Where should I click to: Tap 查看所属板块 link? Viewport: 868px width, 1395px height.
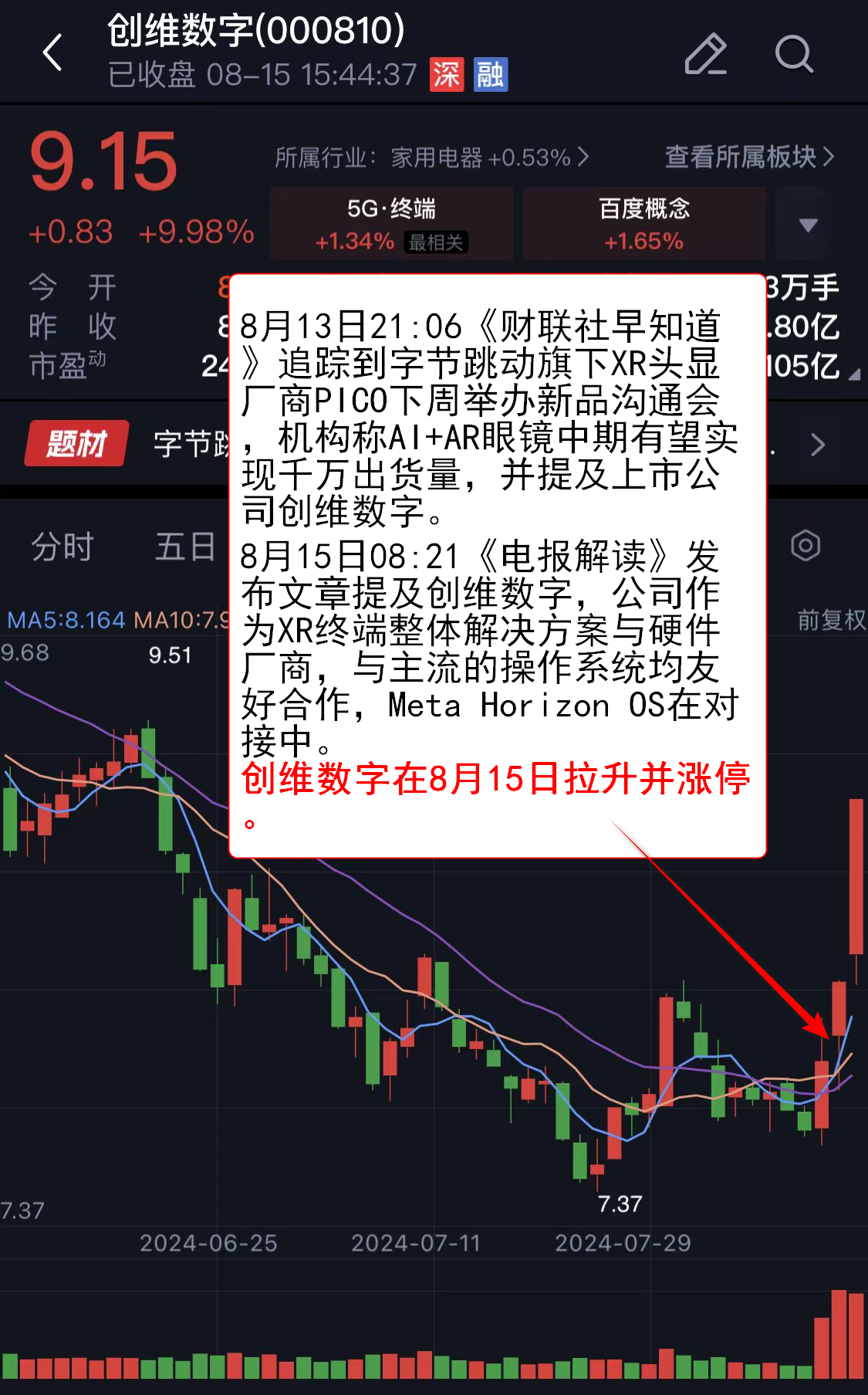pyautogui.click(x=749, y=157)
